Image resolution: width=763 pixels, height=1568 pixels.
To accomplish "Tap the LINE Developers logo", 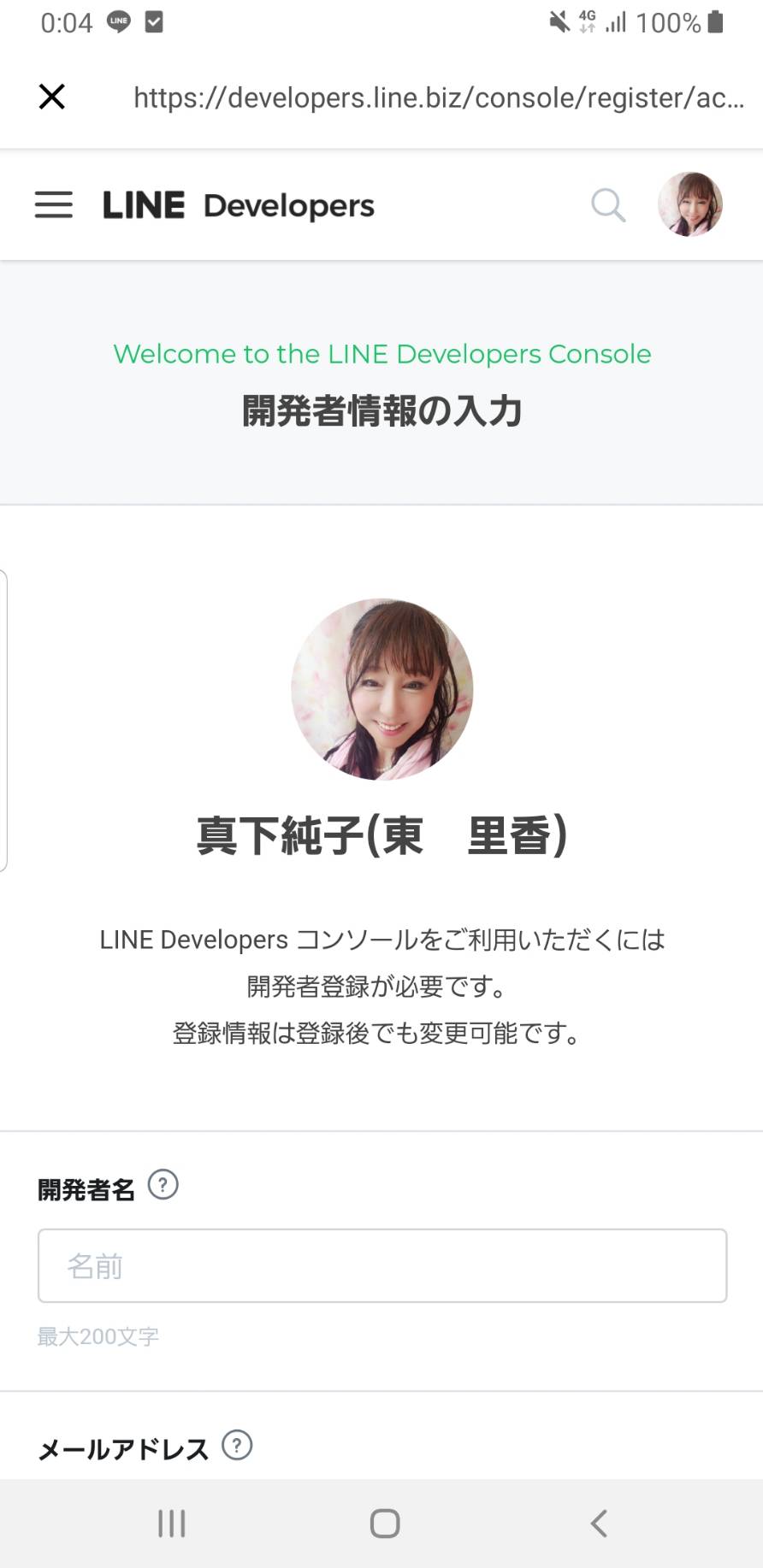I will point(239,206).
